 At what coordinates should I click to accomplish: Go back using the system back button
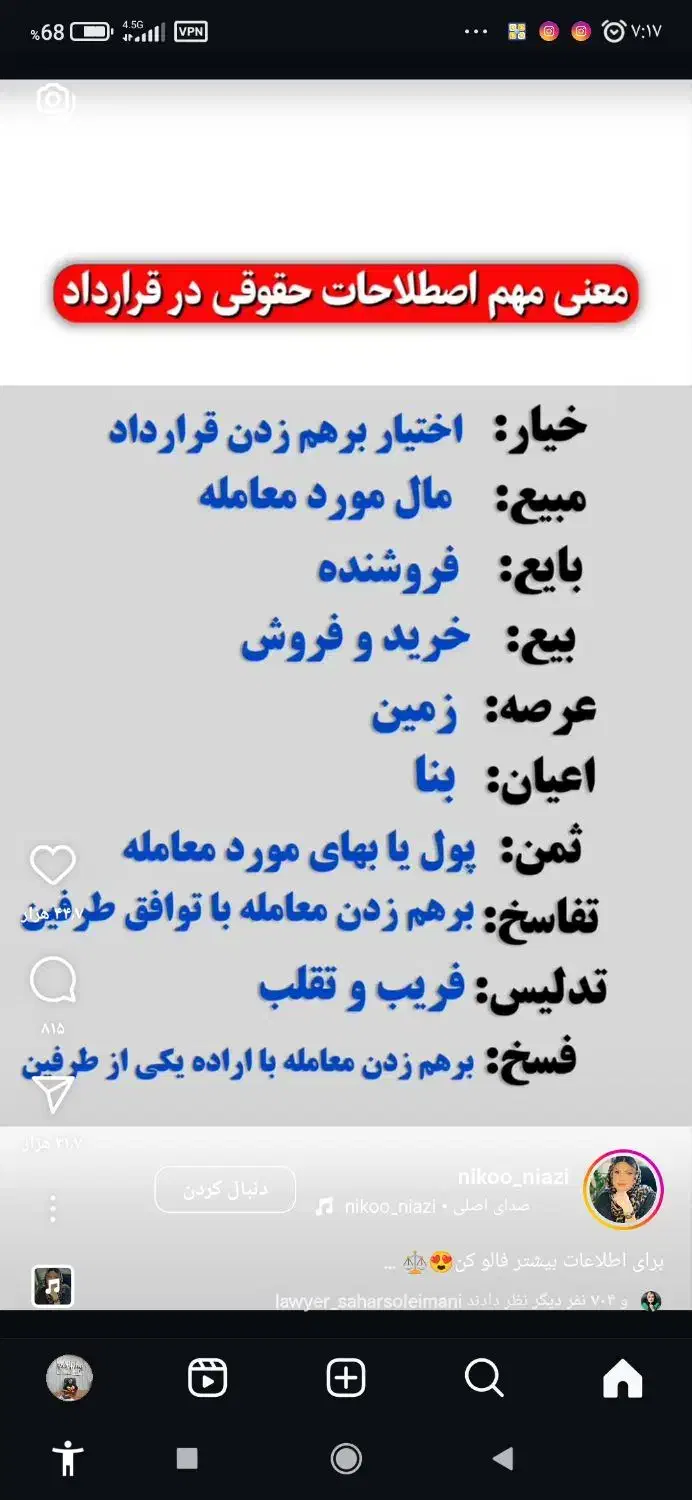coord(503,1459)
